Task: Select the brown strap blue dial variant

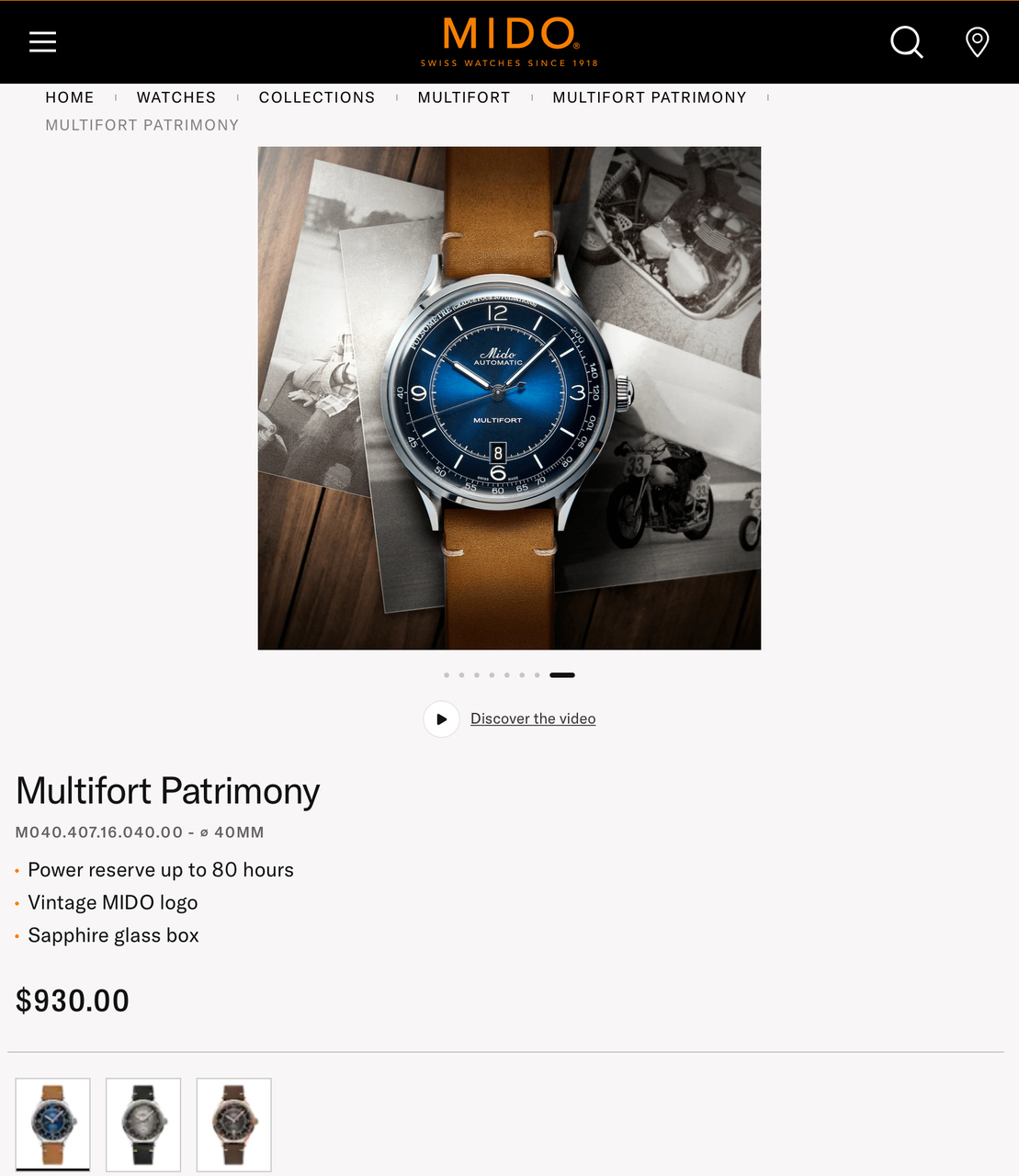Action: pyautogui.click(x=53, y=1124)
